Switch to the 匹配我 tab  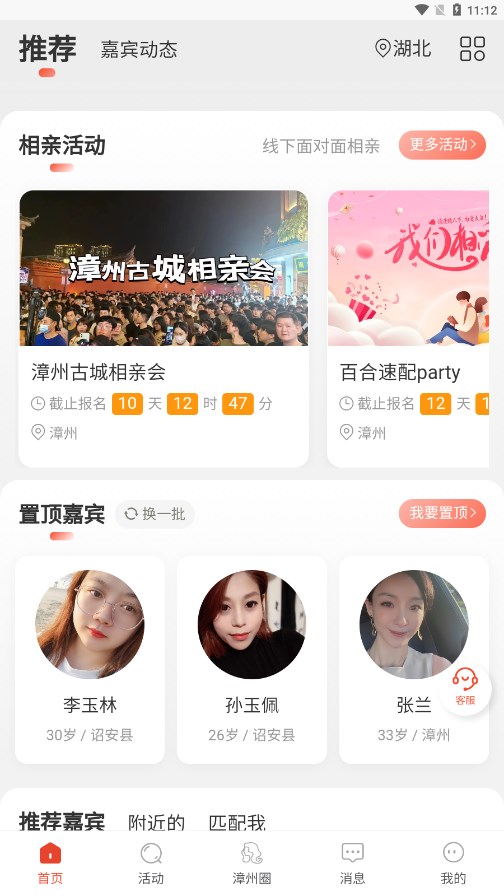click(237, 822)
